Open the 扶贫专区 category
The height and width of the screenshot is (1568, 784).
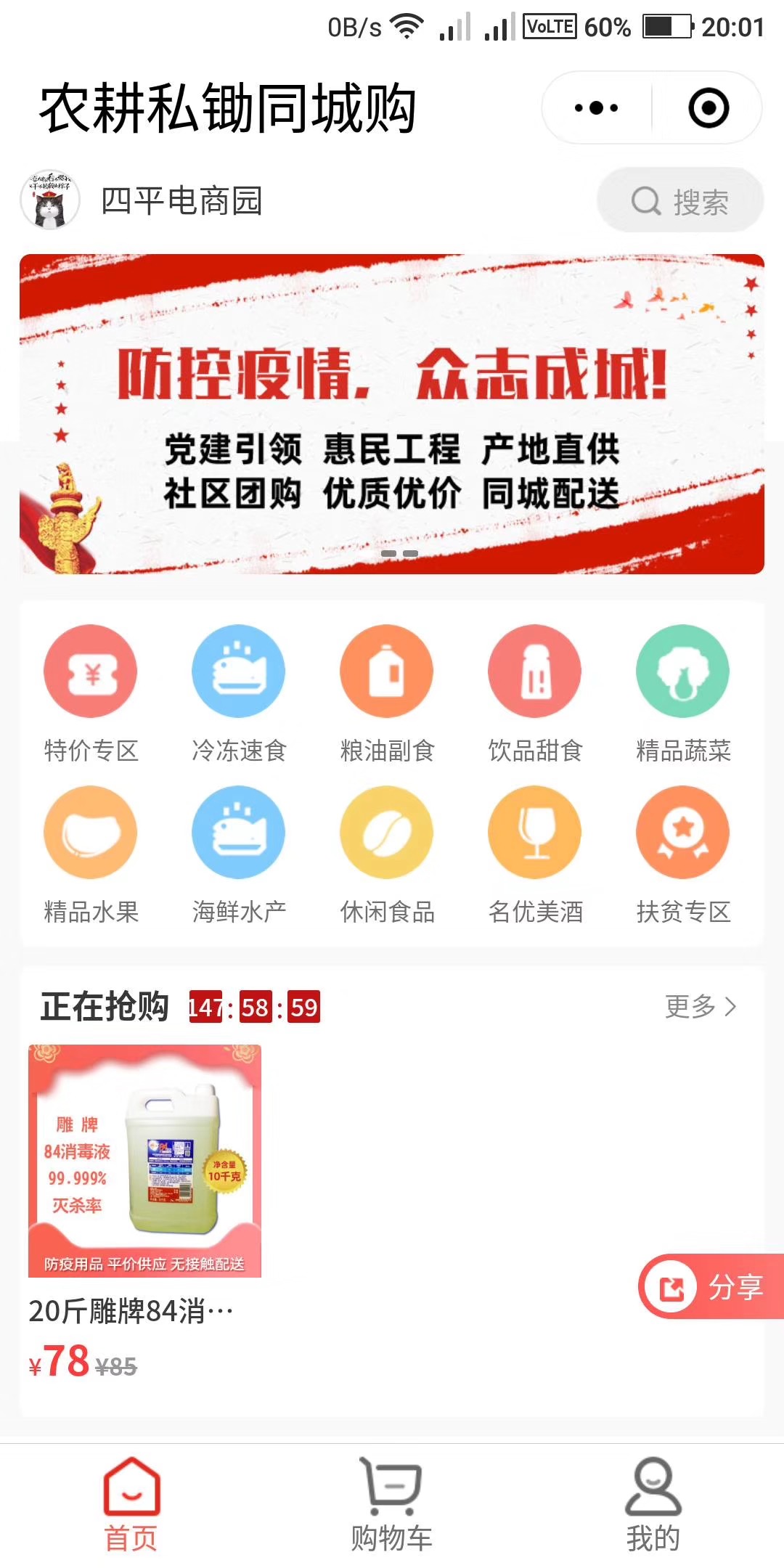(x=683, y=854)
